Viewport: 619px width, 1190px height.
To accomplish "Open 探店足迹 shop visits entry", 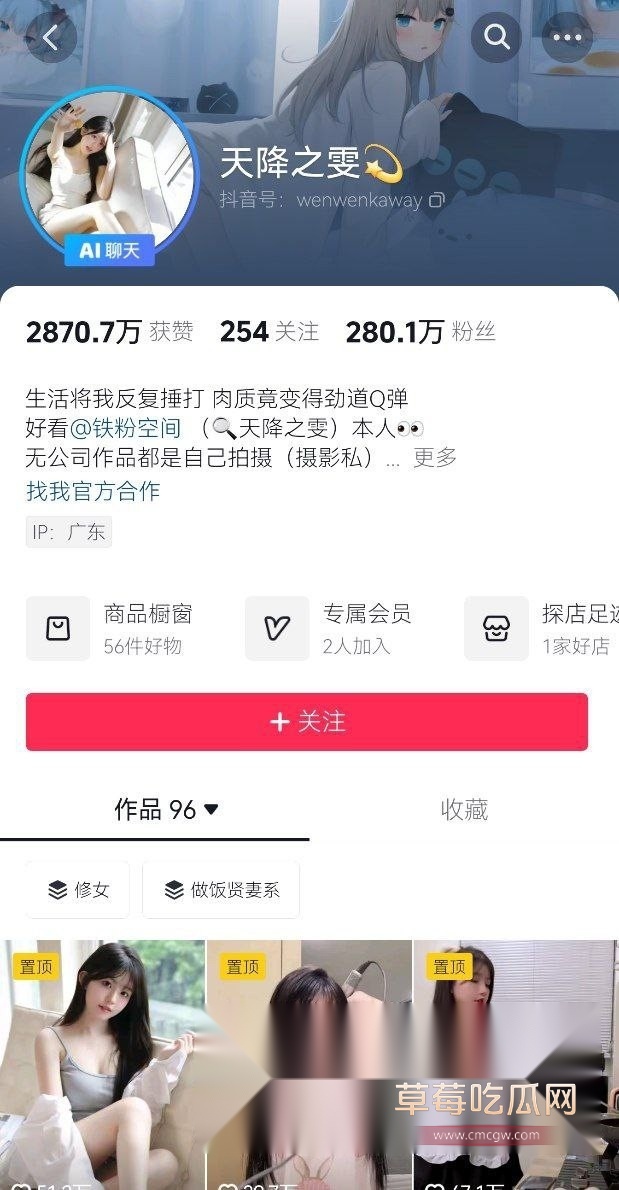I will (x=542, y=628).
